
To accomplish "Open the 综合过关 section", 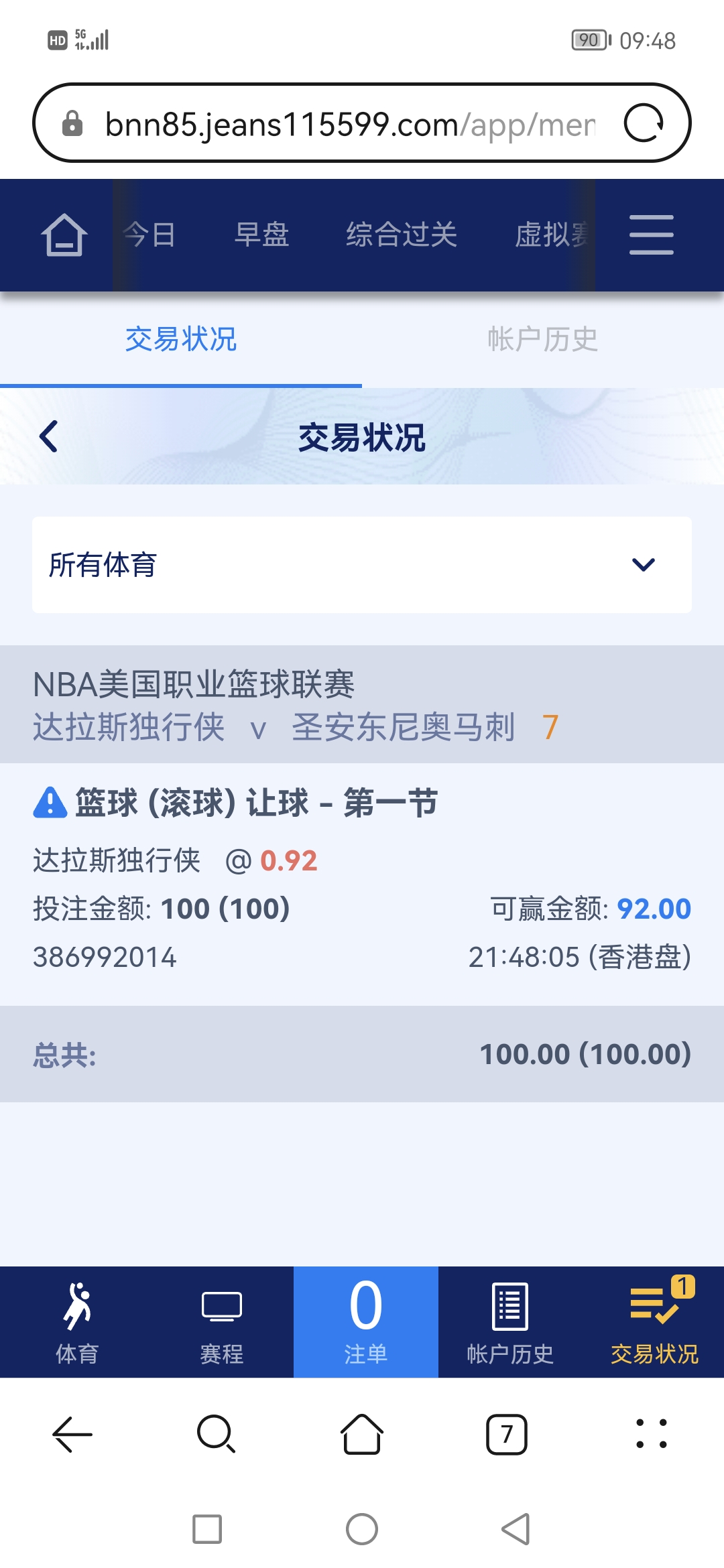I will [x=402, y=235].
